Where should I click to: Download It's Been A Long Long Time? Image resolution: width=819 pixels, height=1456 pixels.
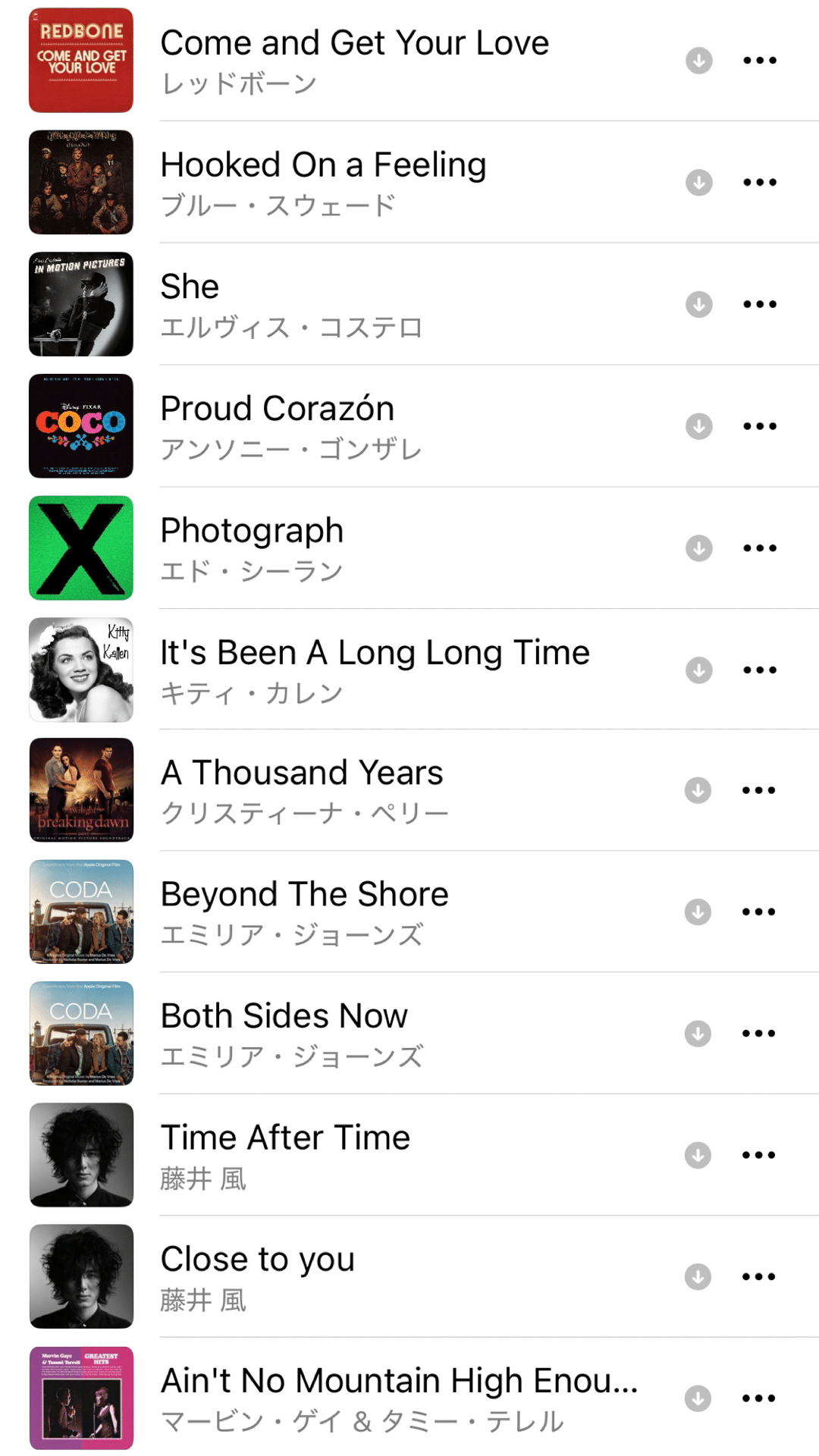point(698,670)
